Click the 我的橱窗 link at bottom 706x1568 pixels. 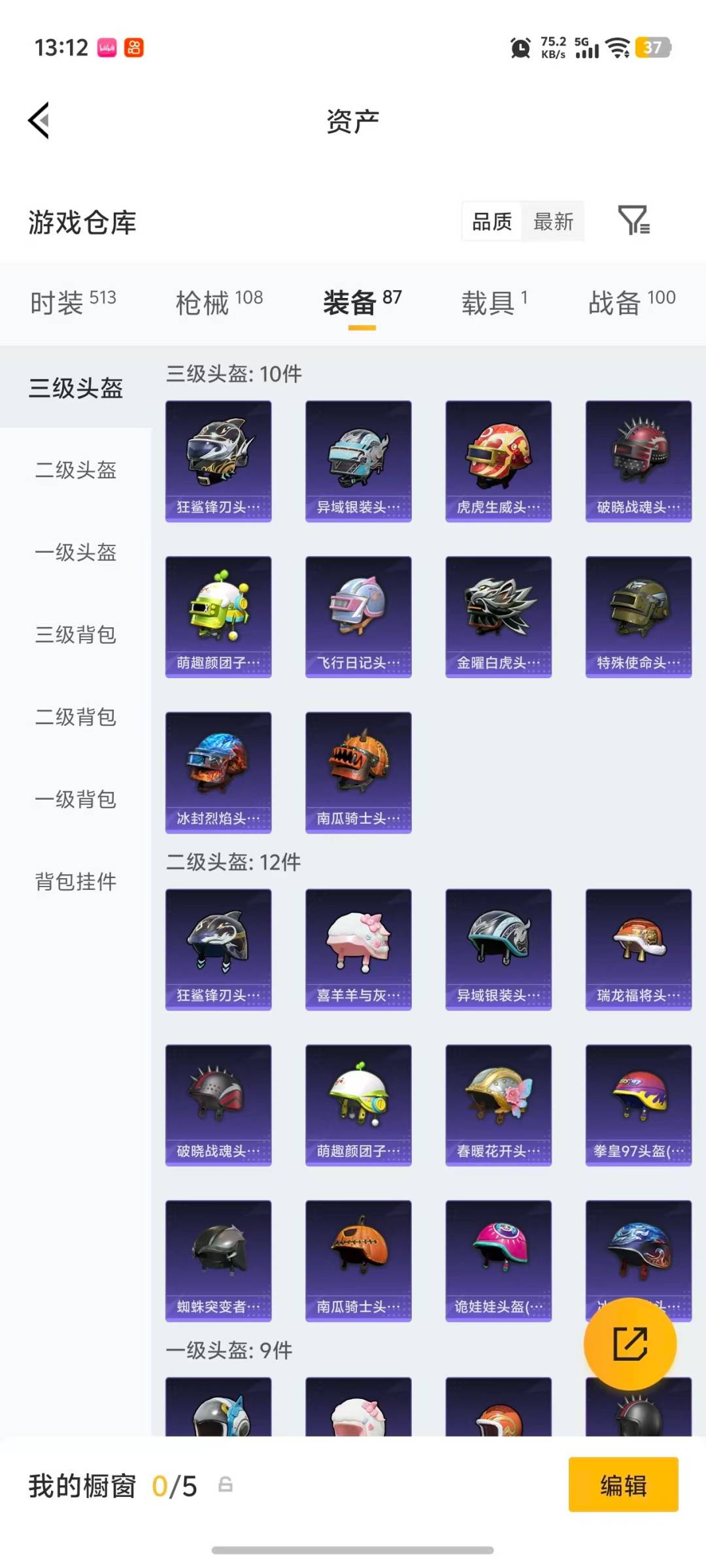point(85,1484)
